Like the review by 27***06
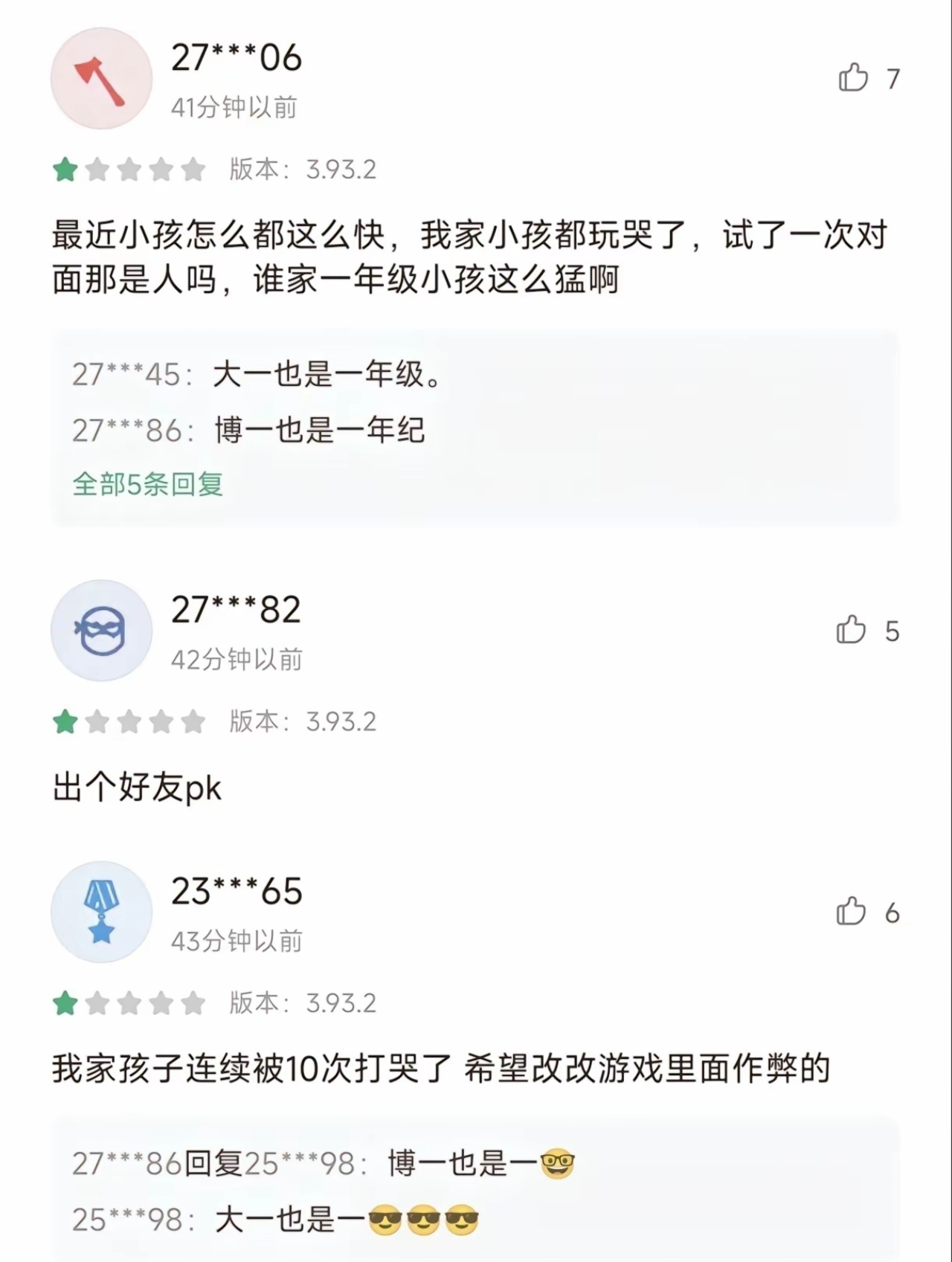The height and width of the screenshot is (1262, 952). pyautogui.click(x=853, y=77)
